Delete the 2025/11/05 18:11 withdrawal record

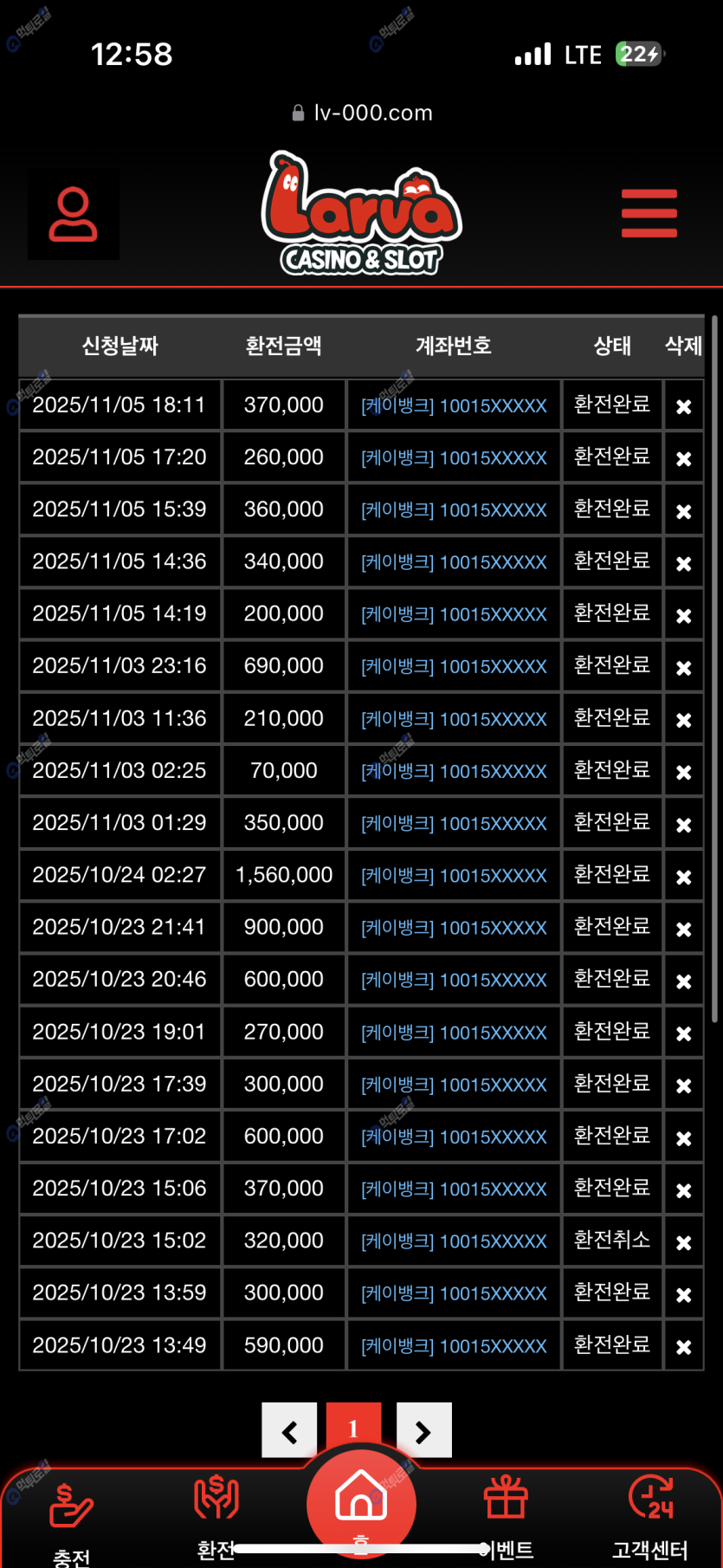pyautogui.click(x=683, y=406)
